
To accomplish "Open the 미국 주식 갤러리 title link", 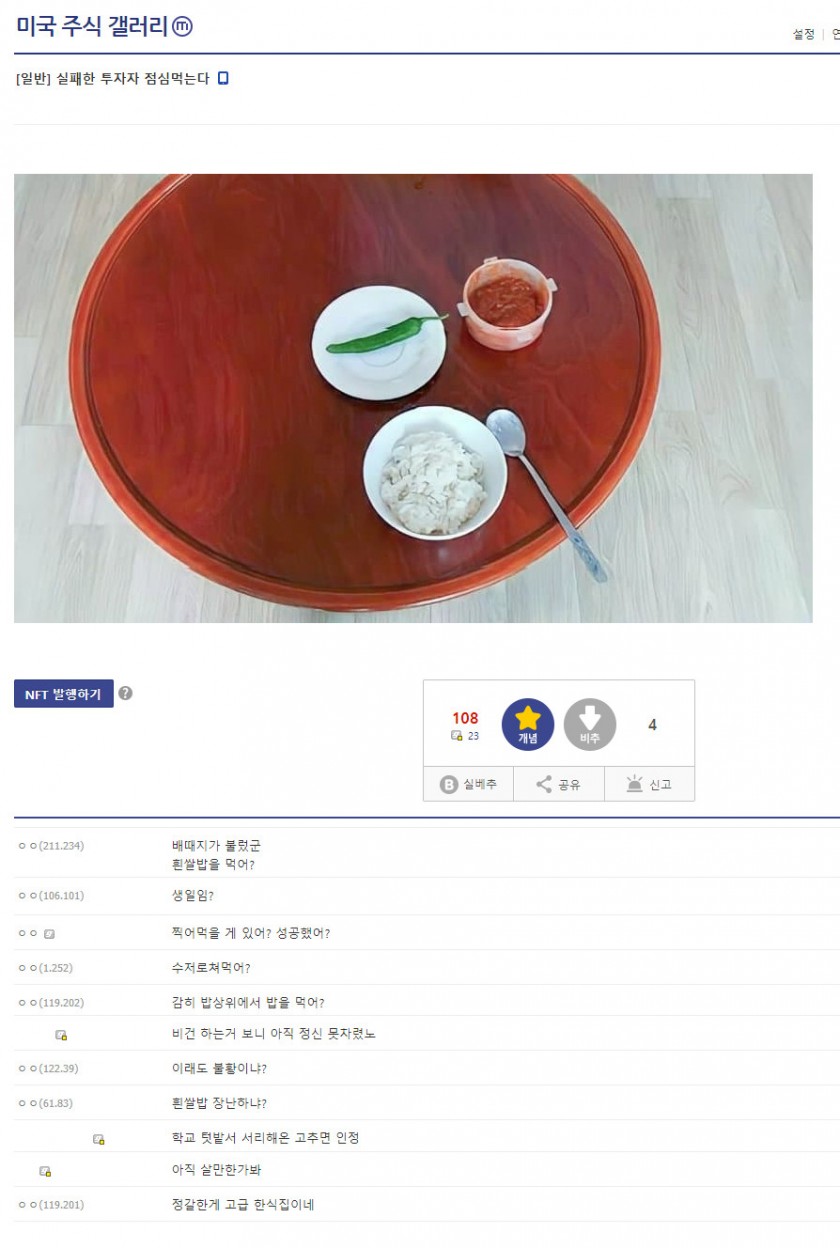I will coord(92,27).
